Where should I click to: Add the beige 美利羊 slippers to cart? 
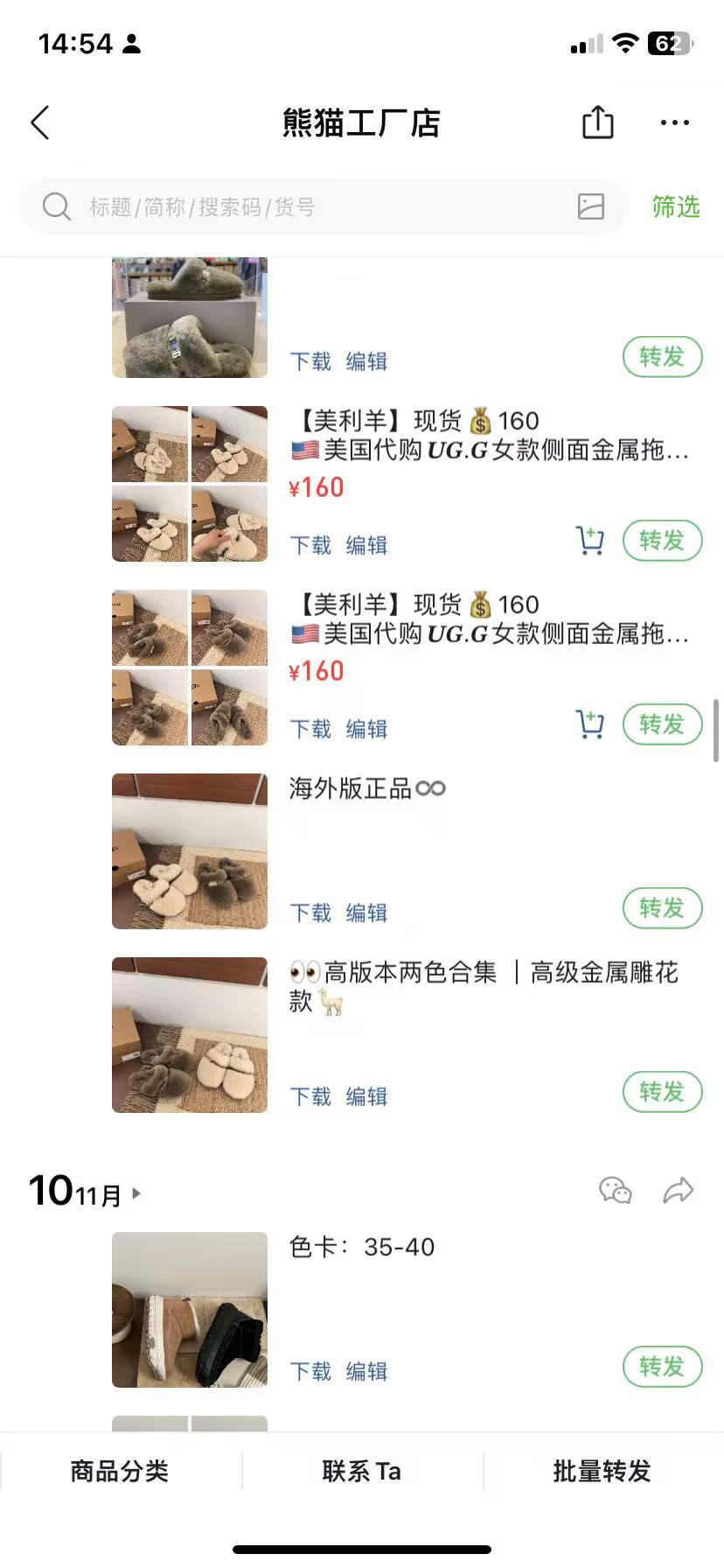coord(590,541)
